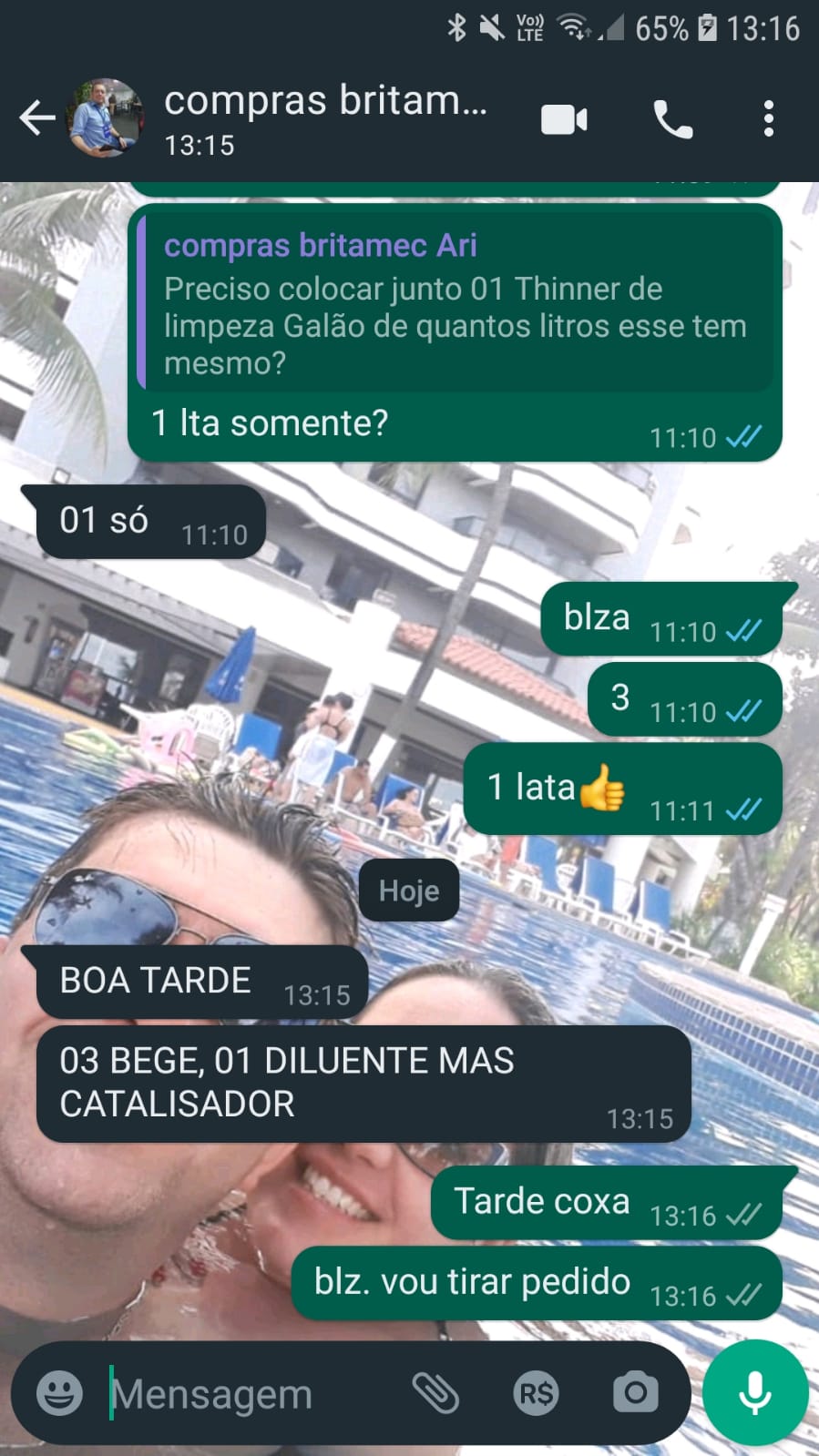Start a voice call

point(672,119)
